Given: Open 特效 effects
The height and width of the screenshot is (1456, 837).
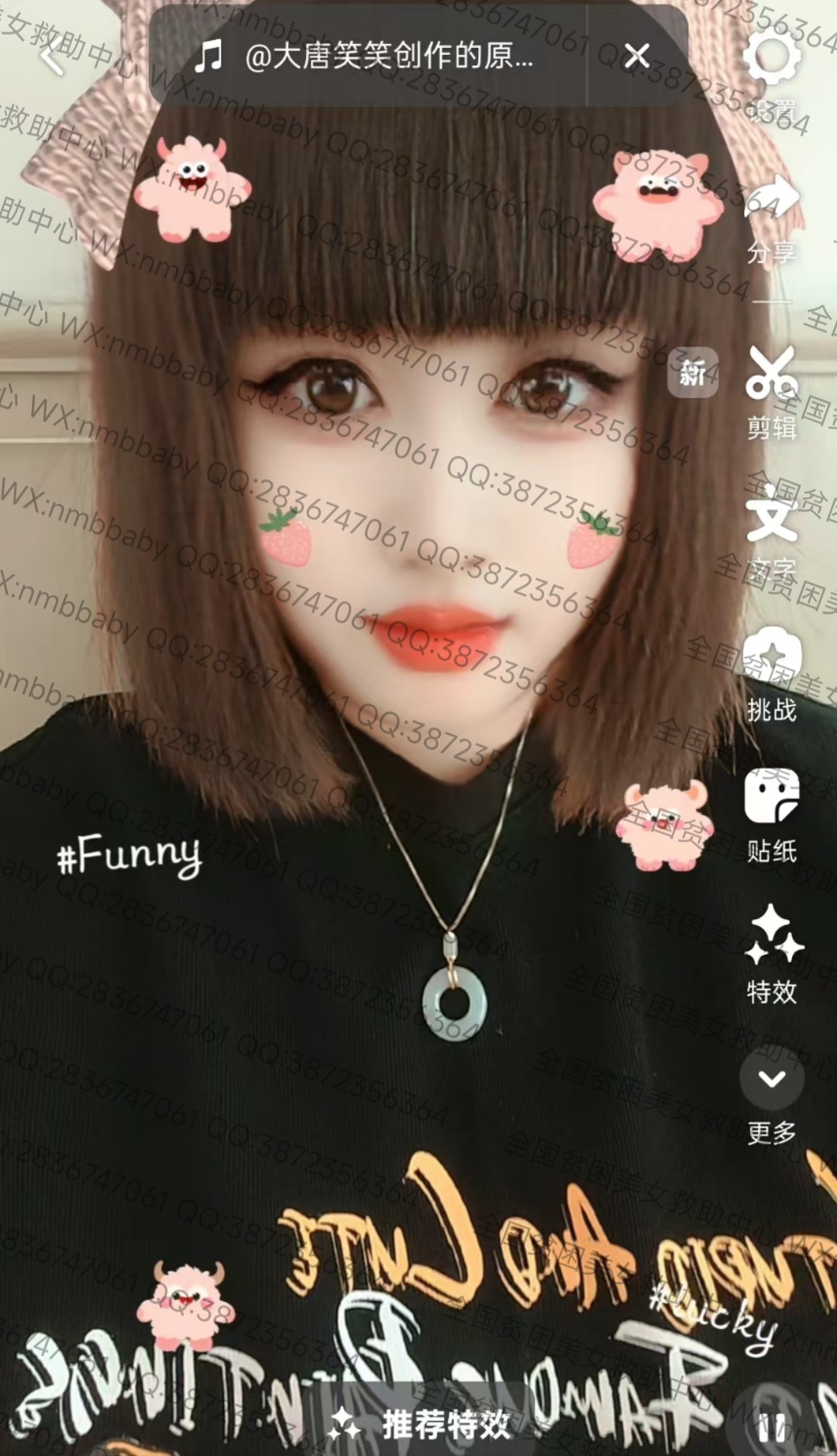Looking at the screenshot, I should pyautogui.click(x=773, y=955).
